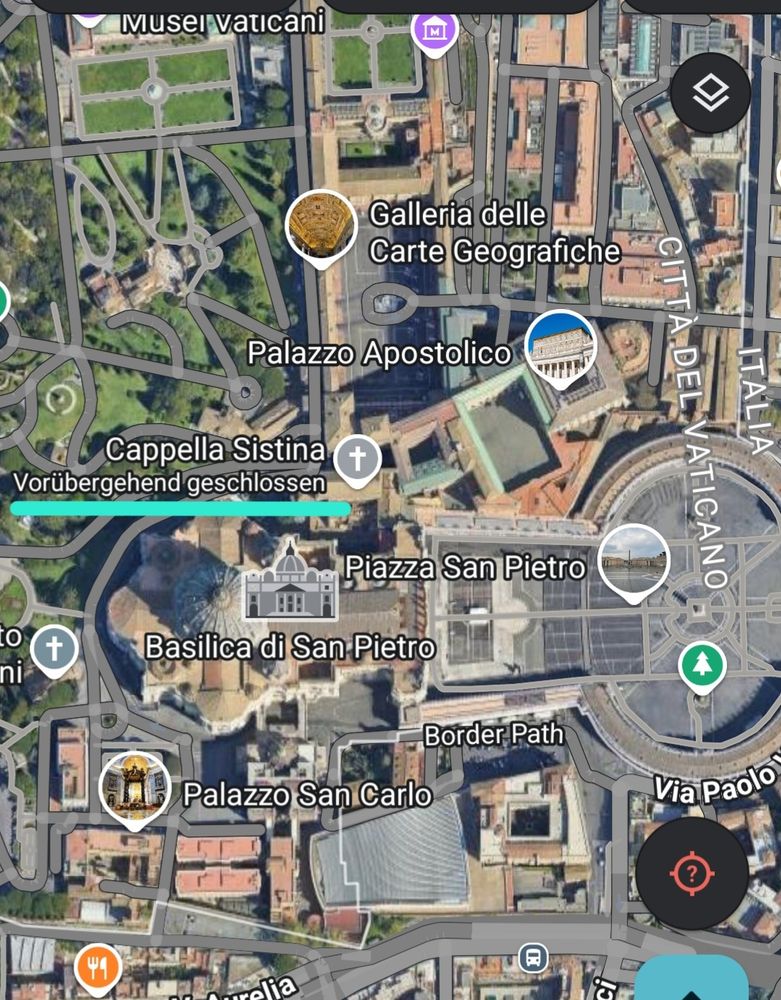Image resolution: width=781 pixels, height=1000 pixels.
Task: Open the purple Musei Vaticani museum pin
Action: click(x=435, y=31)
